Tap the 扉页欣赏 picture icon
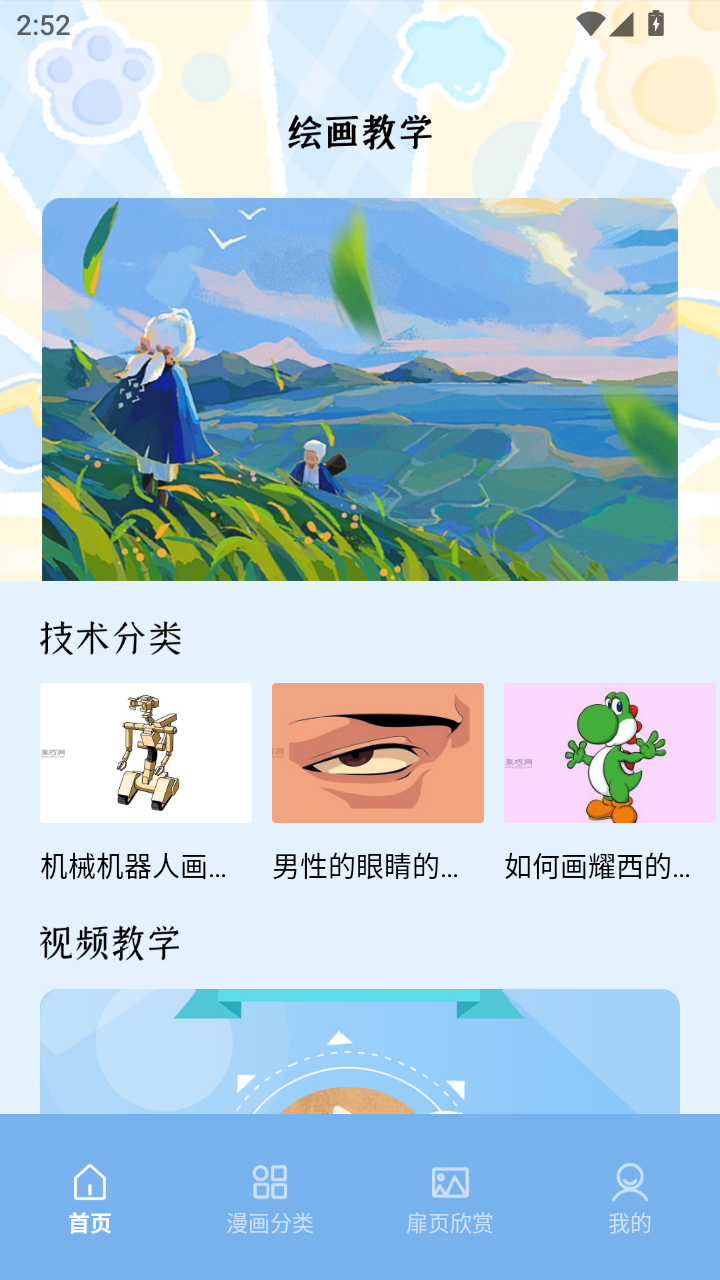The image size is (720, 1280). point(452,1180)
